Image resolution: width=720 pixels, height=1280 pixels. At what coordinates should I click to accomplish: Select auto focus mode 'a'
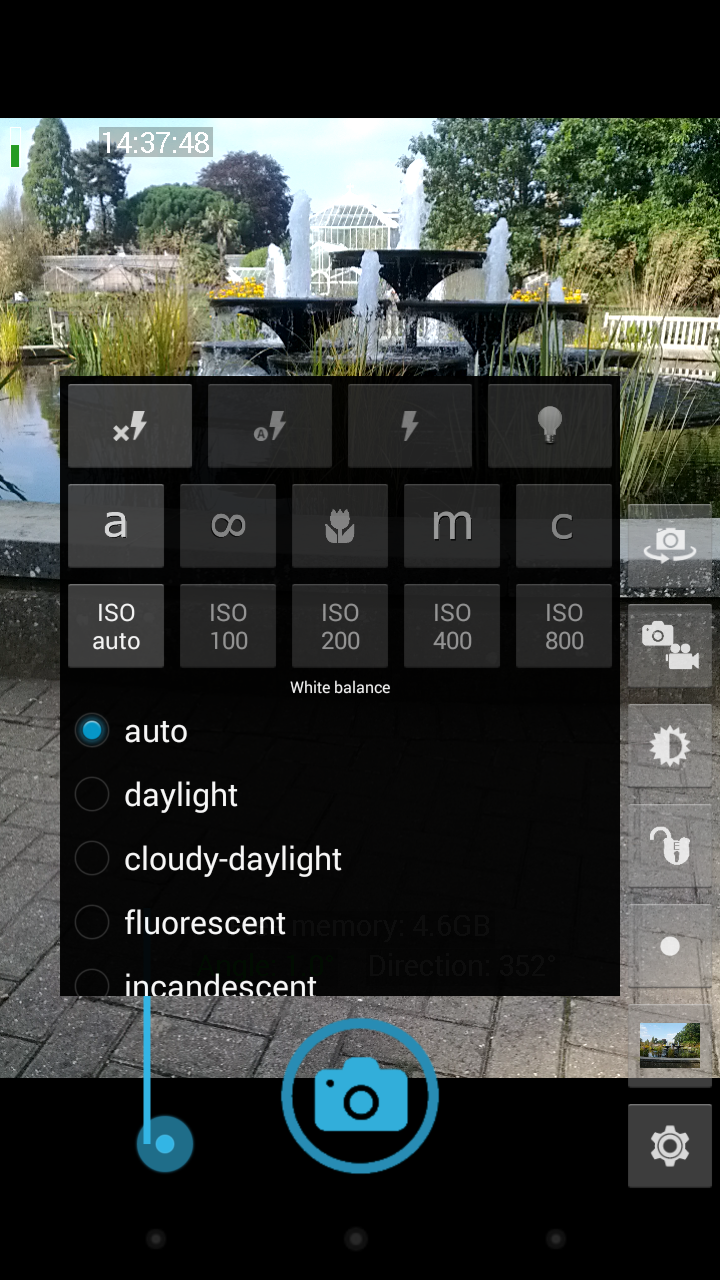[x=116, y=526]
